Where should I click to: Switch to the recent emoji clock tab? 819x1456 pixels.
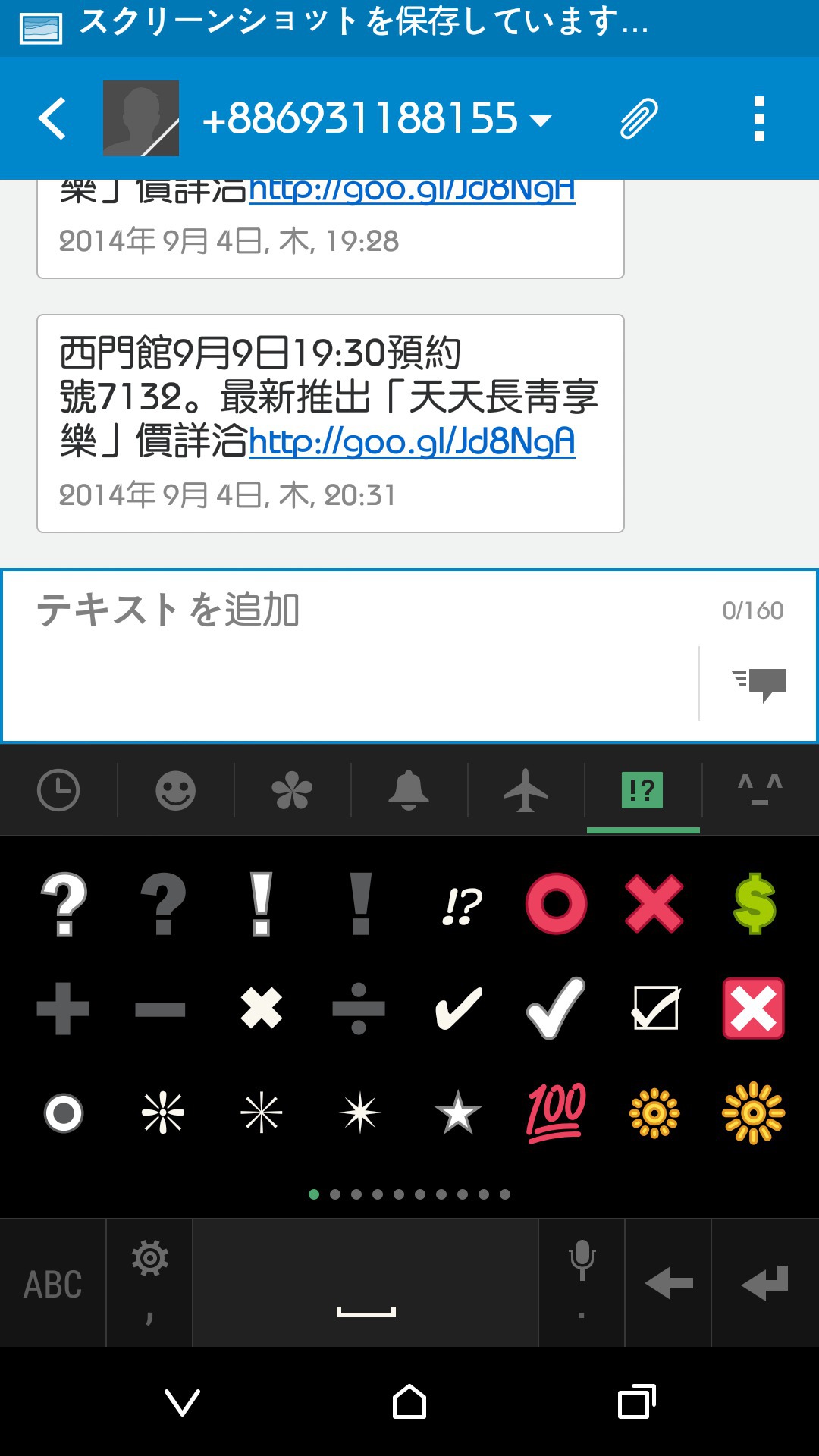click(x=58, y=790)
